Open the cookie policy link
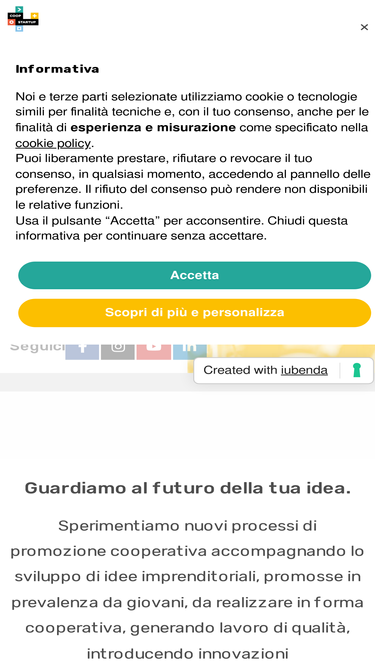Image resolution: width=375 pixels, height=667 pixels. [x=53, y=143]
